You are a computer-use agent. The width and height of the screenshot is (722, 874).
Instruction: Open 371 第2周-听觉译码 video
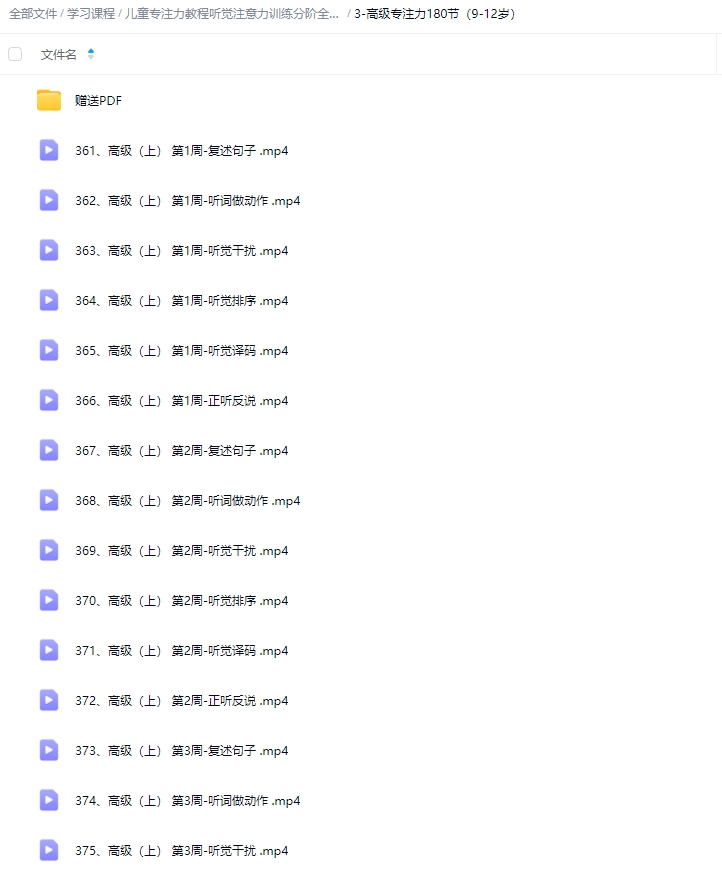[181, 650]
